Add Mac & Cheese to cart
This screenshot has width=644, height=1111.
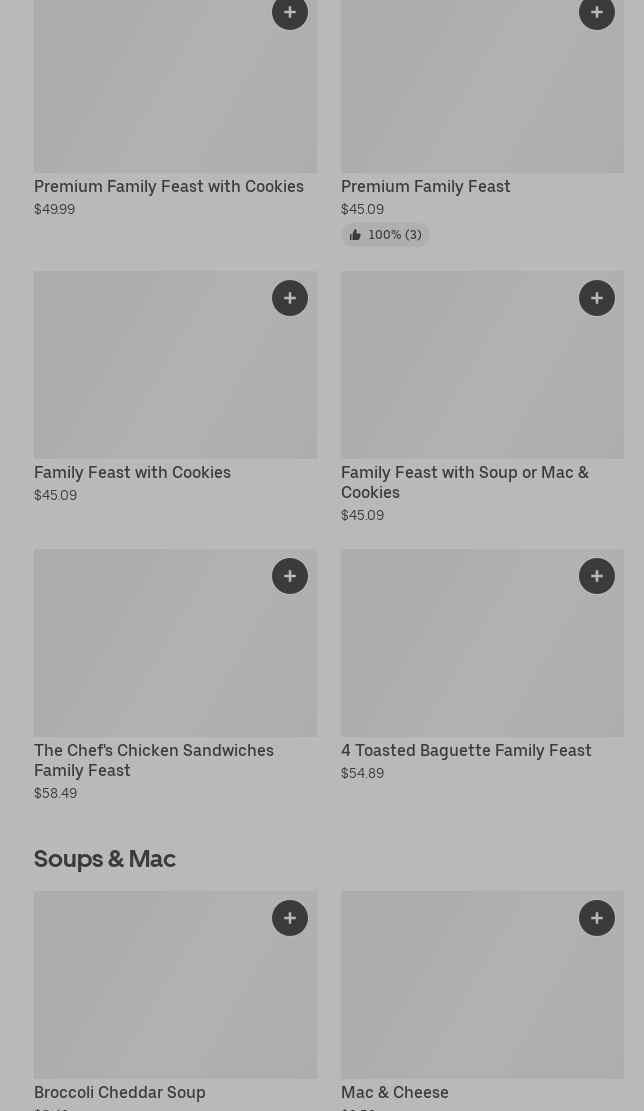[x=596, y=918]
